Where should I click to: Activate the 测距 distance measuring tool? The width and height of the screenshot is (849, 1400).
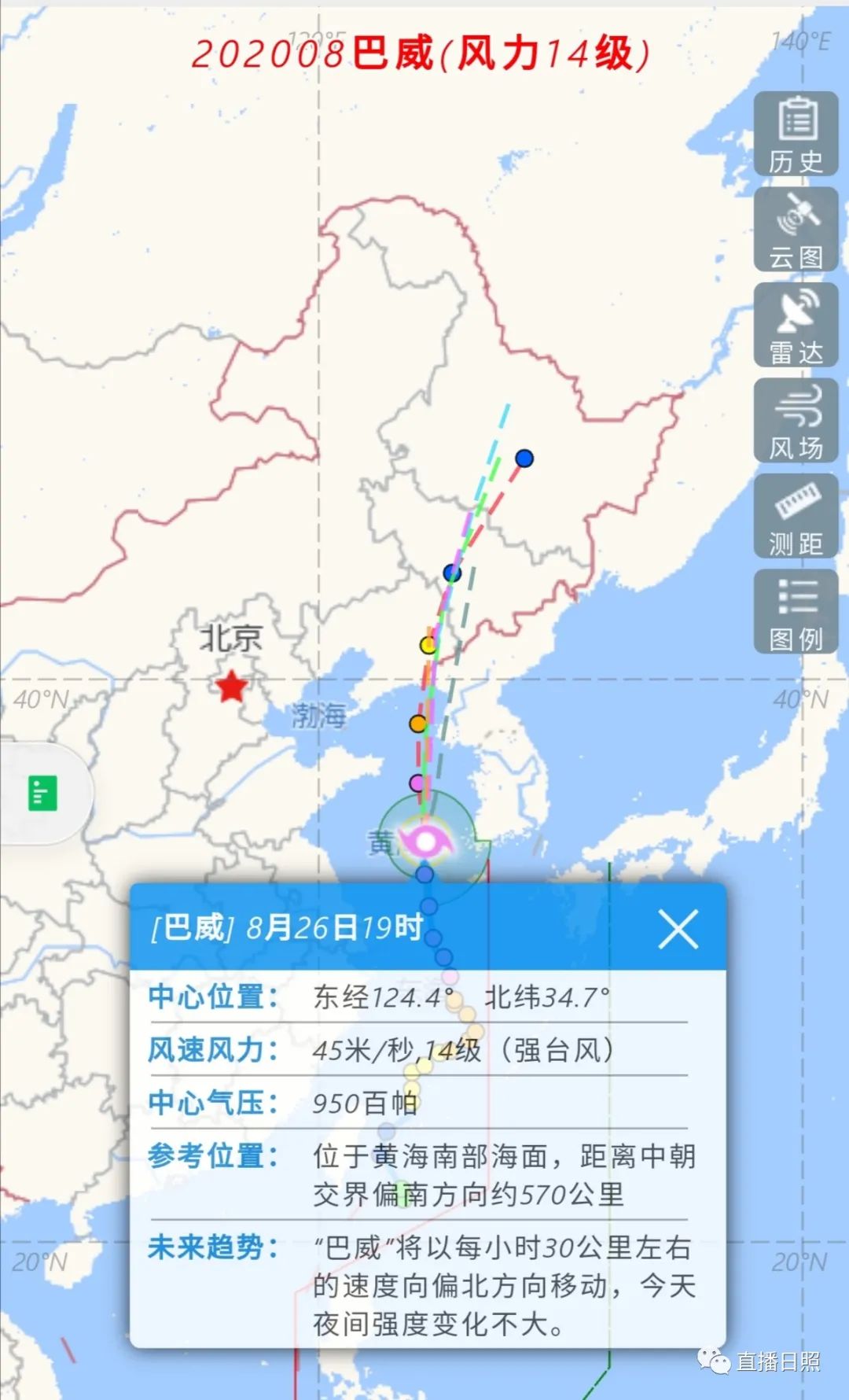796,517
